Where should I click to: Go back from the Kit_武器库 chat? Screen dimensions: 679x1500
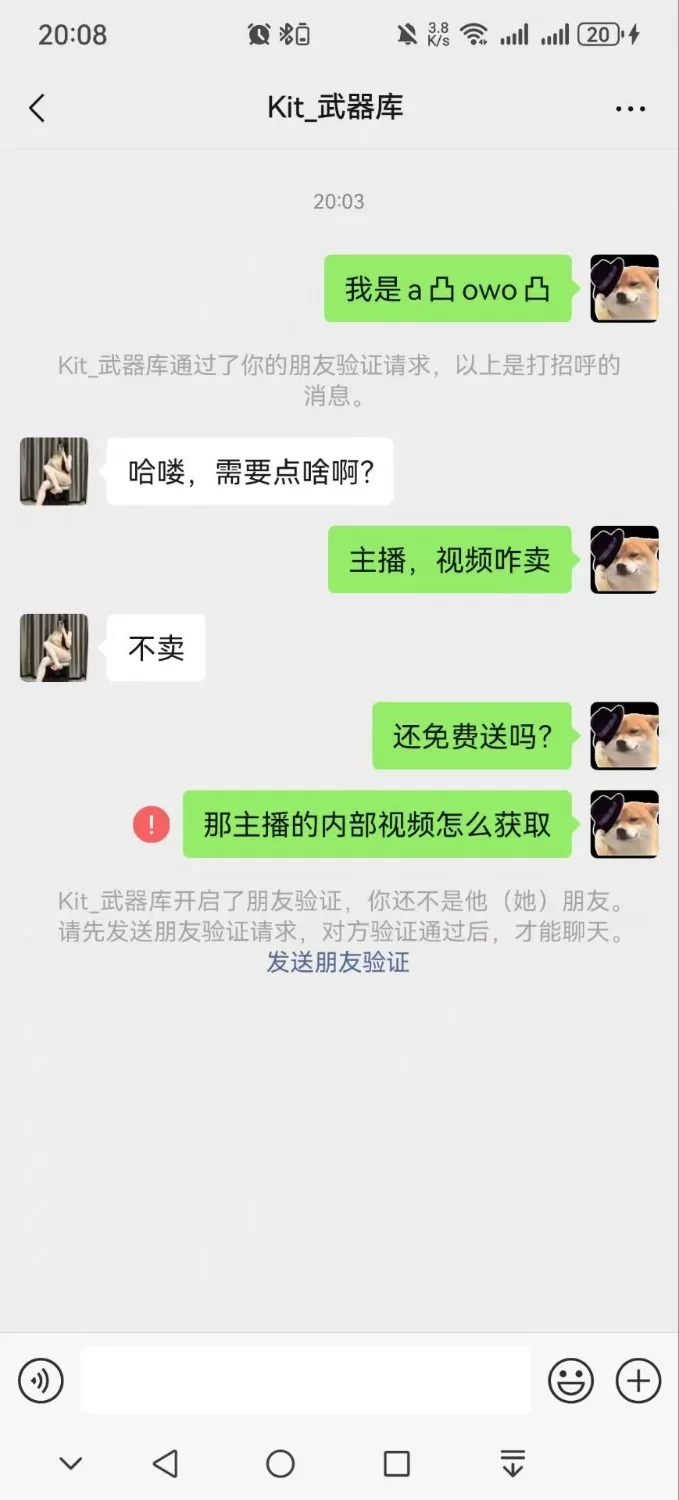[x=37, y=108]
